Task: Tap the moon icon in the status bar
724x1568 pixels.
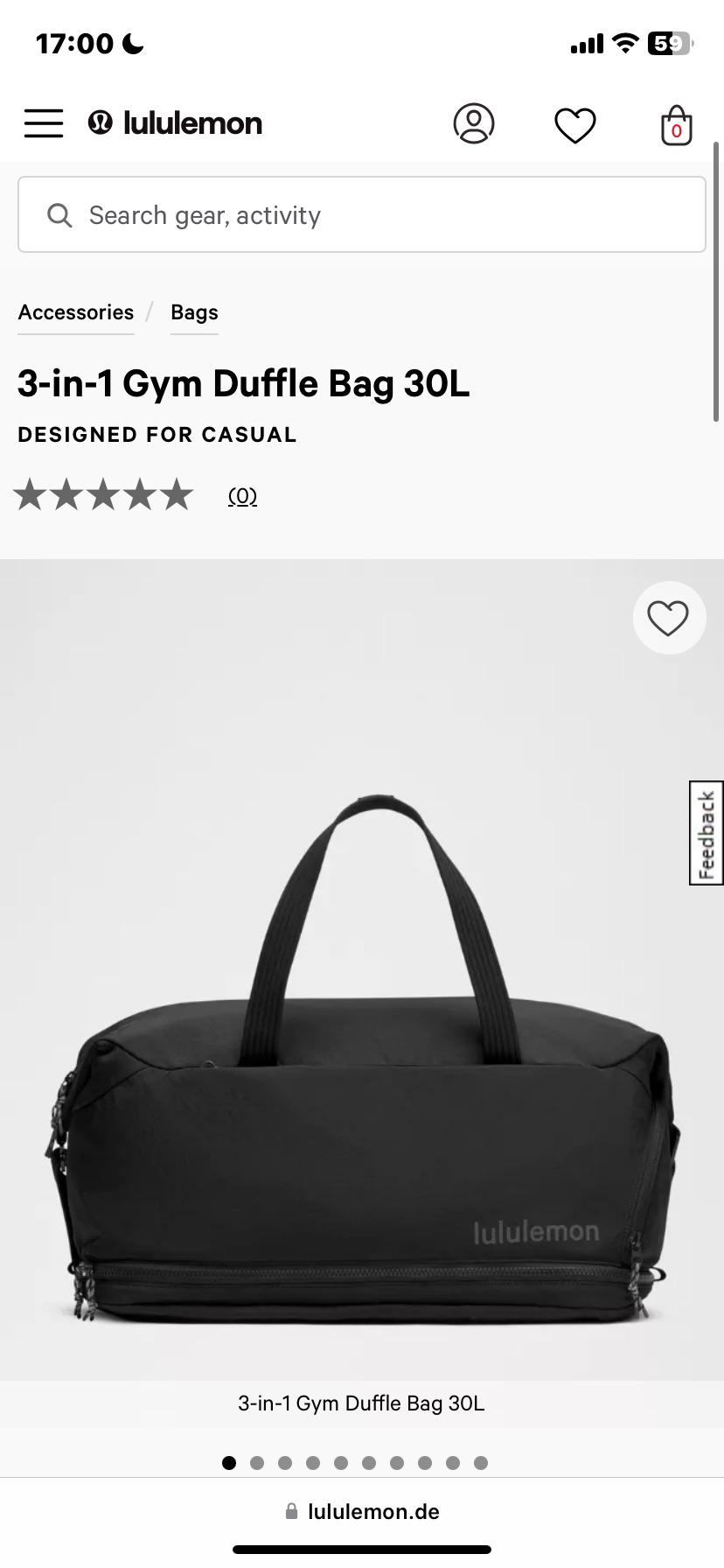Action: click(x=131, y=43)
